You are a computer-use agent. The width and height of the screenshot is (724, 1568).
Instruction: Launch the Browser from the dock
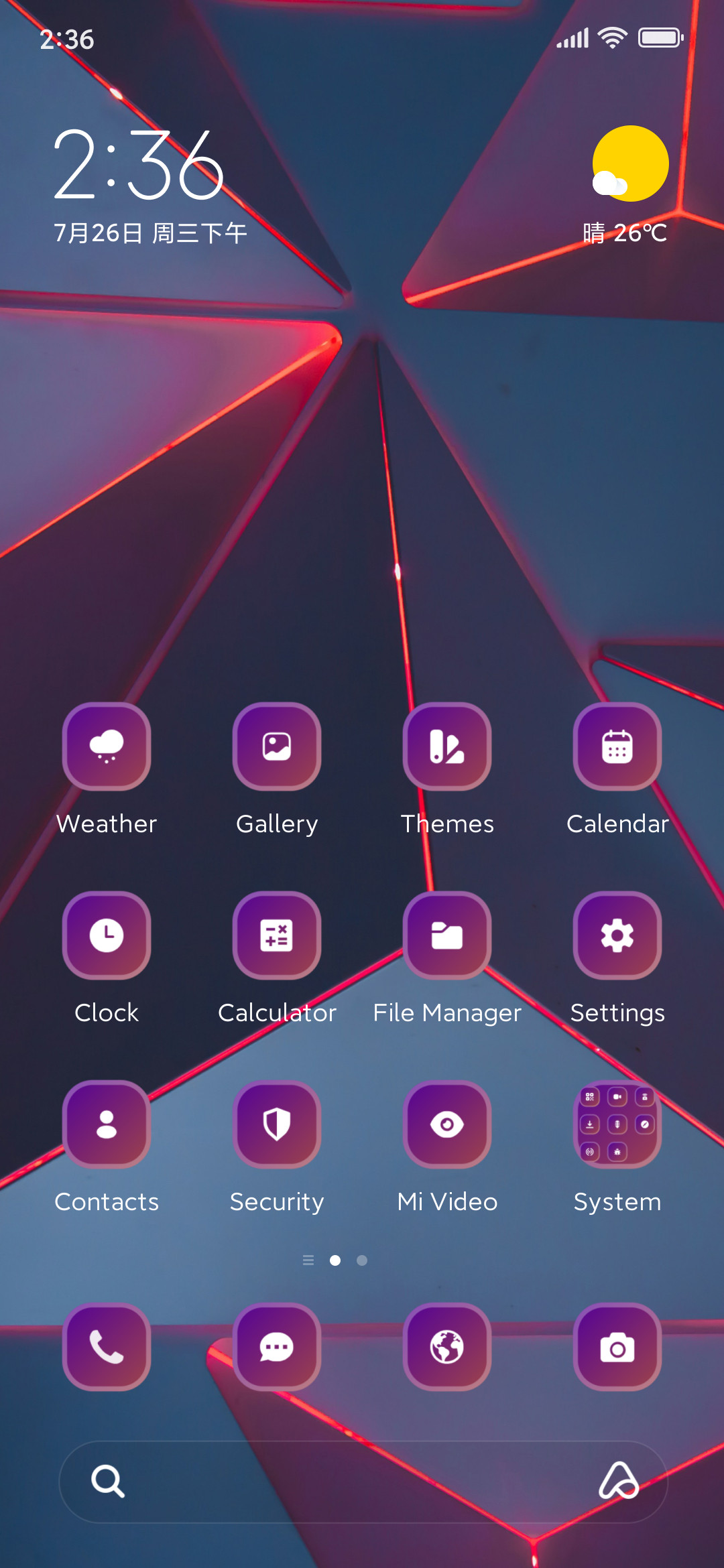tap(447, 1347)
